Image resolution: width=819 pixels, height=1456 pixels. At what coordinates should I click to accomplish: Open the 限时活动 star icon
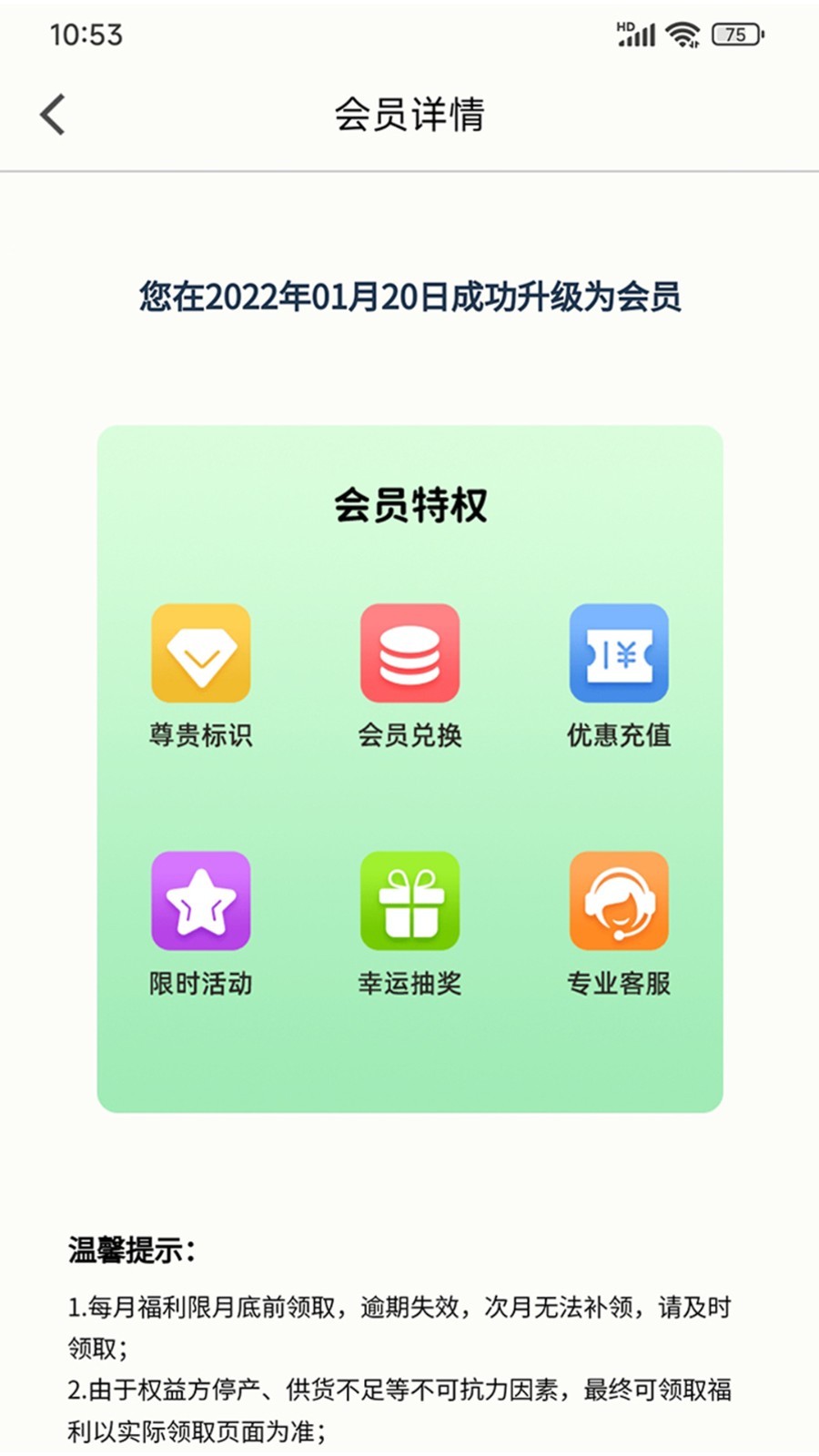[x=200, y=901]
